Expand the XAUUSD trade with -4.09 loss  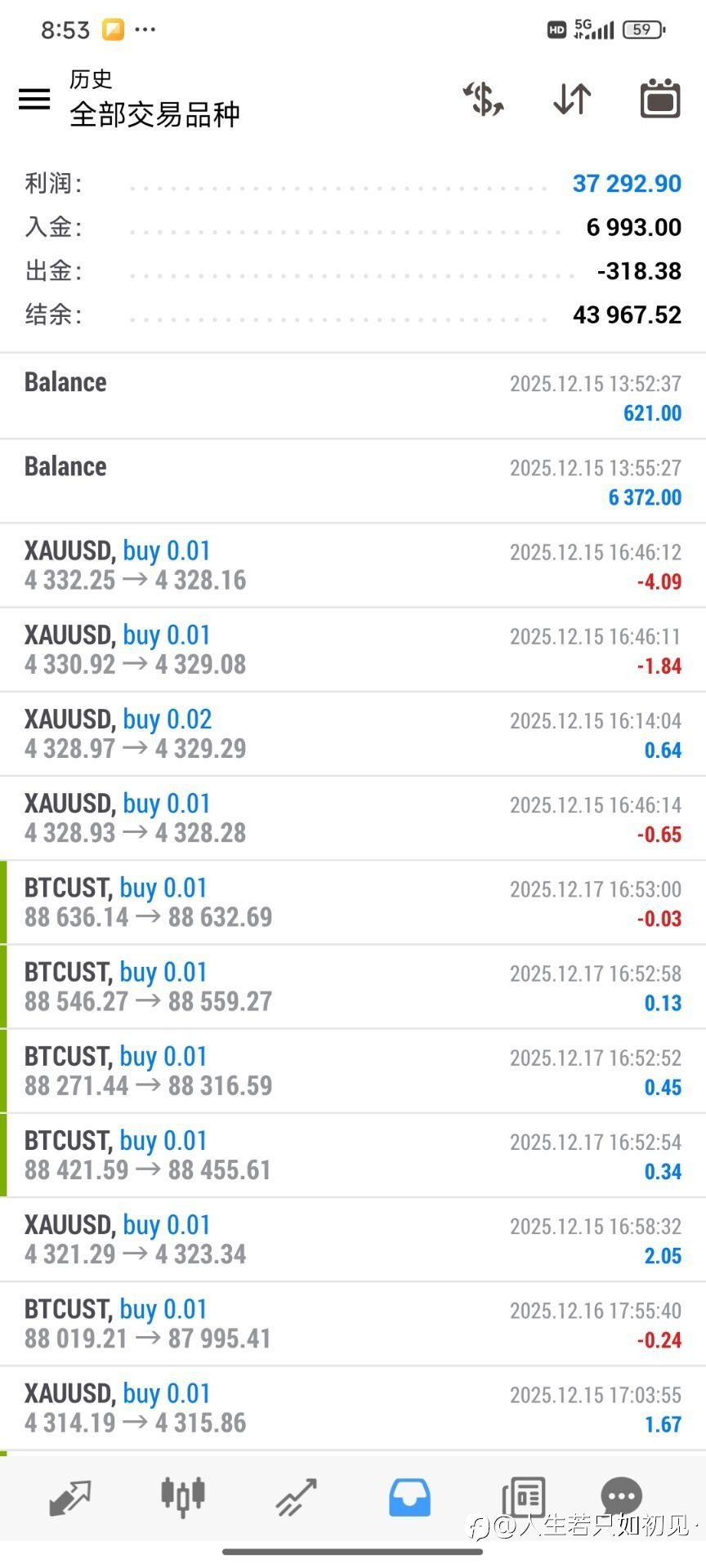(x=353, y=566)
